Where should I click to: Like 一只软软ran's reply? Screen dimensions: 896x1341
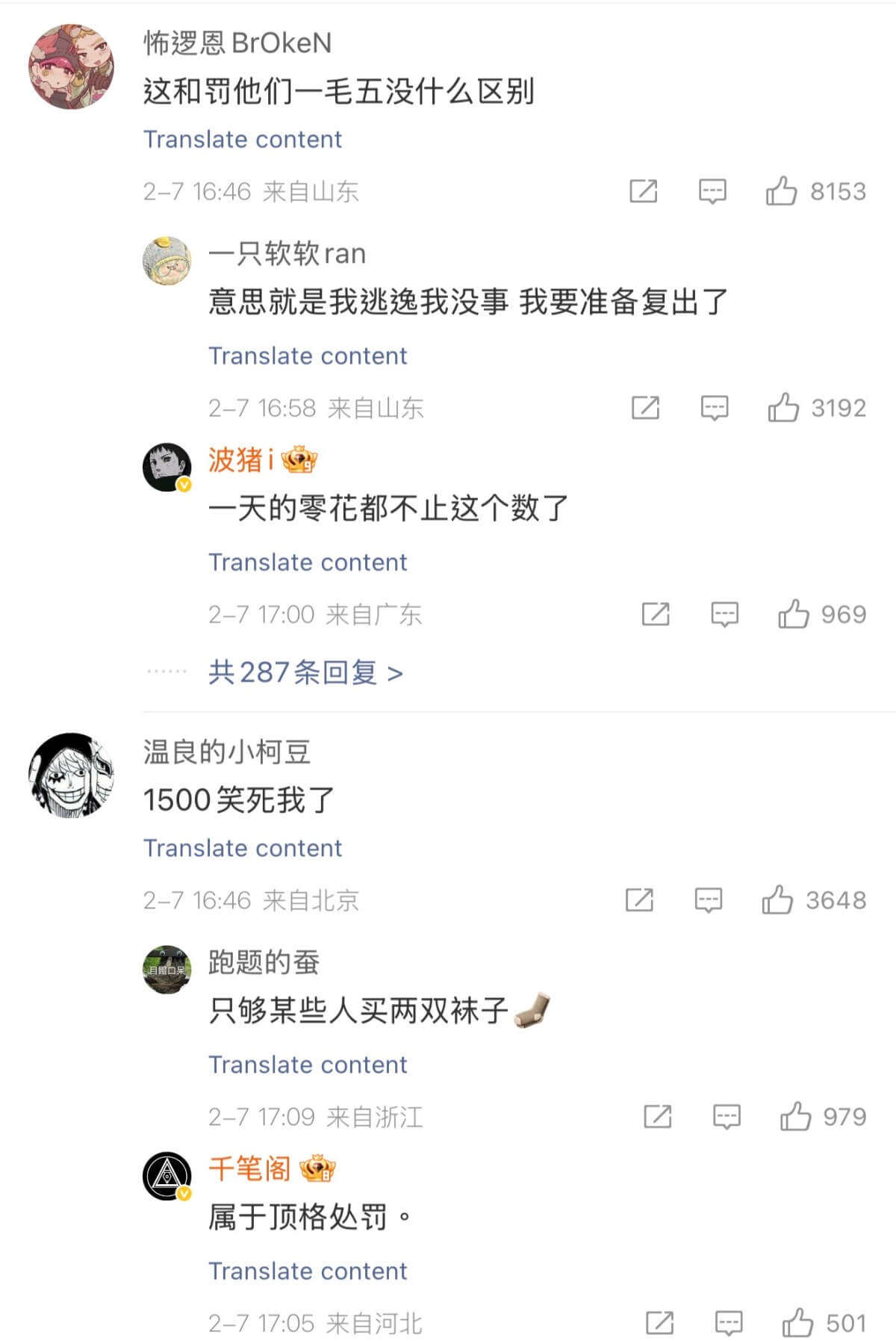pos(783,408)
